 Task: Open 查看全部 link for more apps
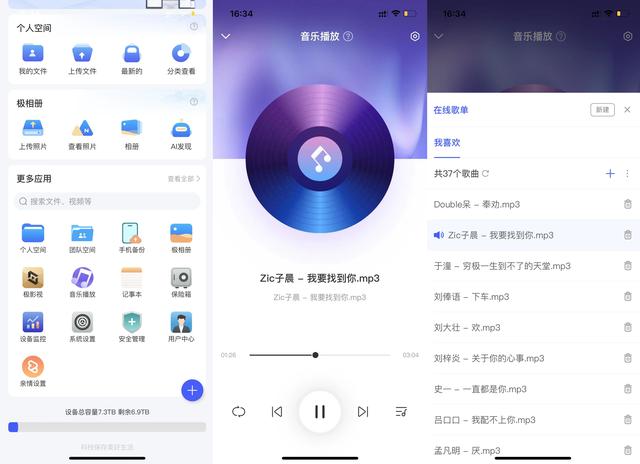click(x=183, y=179)
